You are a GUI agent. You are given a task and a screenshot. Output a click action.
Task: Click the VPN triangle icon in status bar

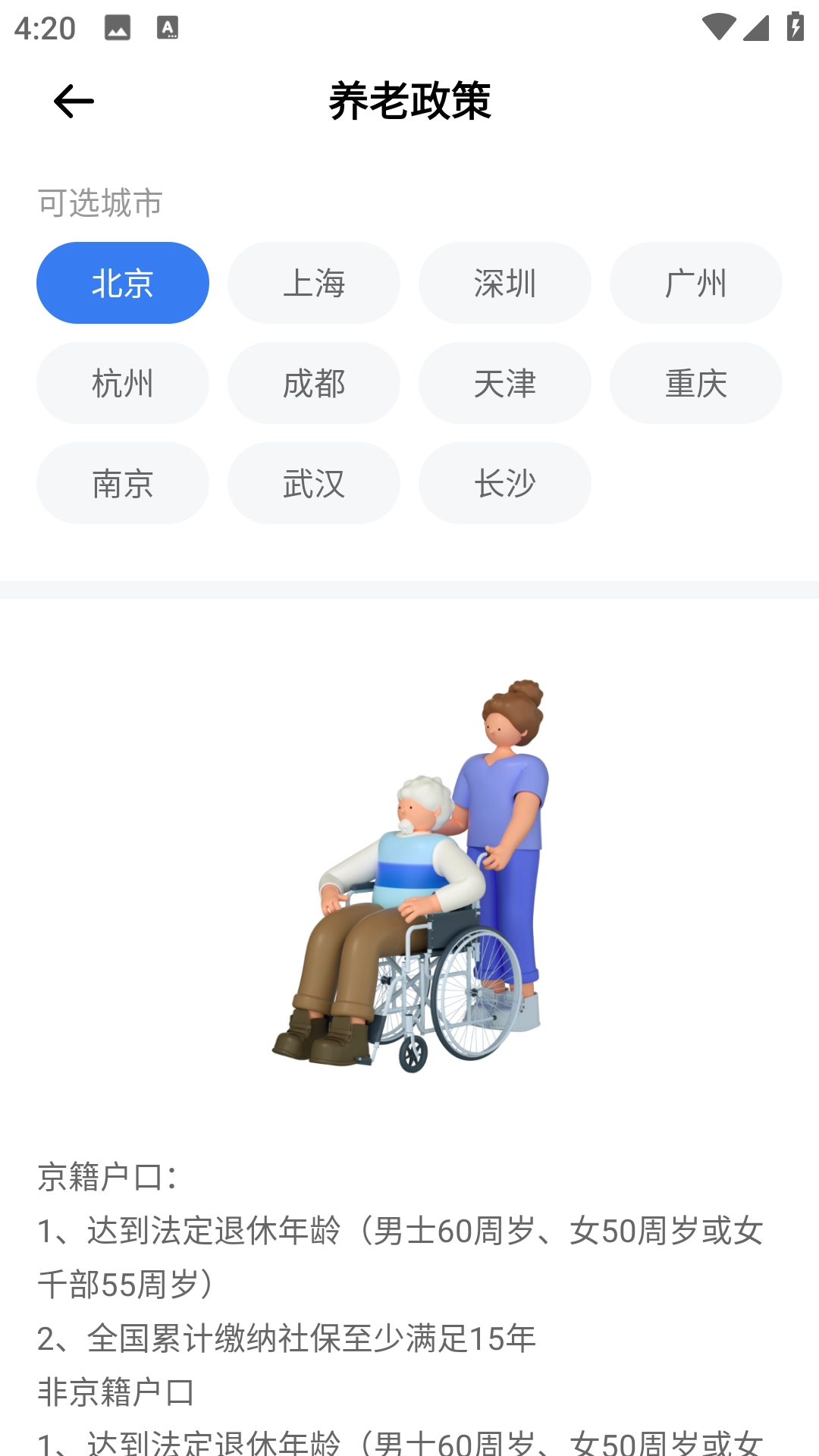(755, 29)
